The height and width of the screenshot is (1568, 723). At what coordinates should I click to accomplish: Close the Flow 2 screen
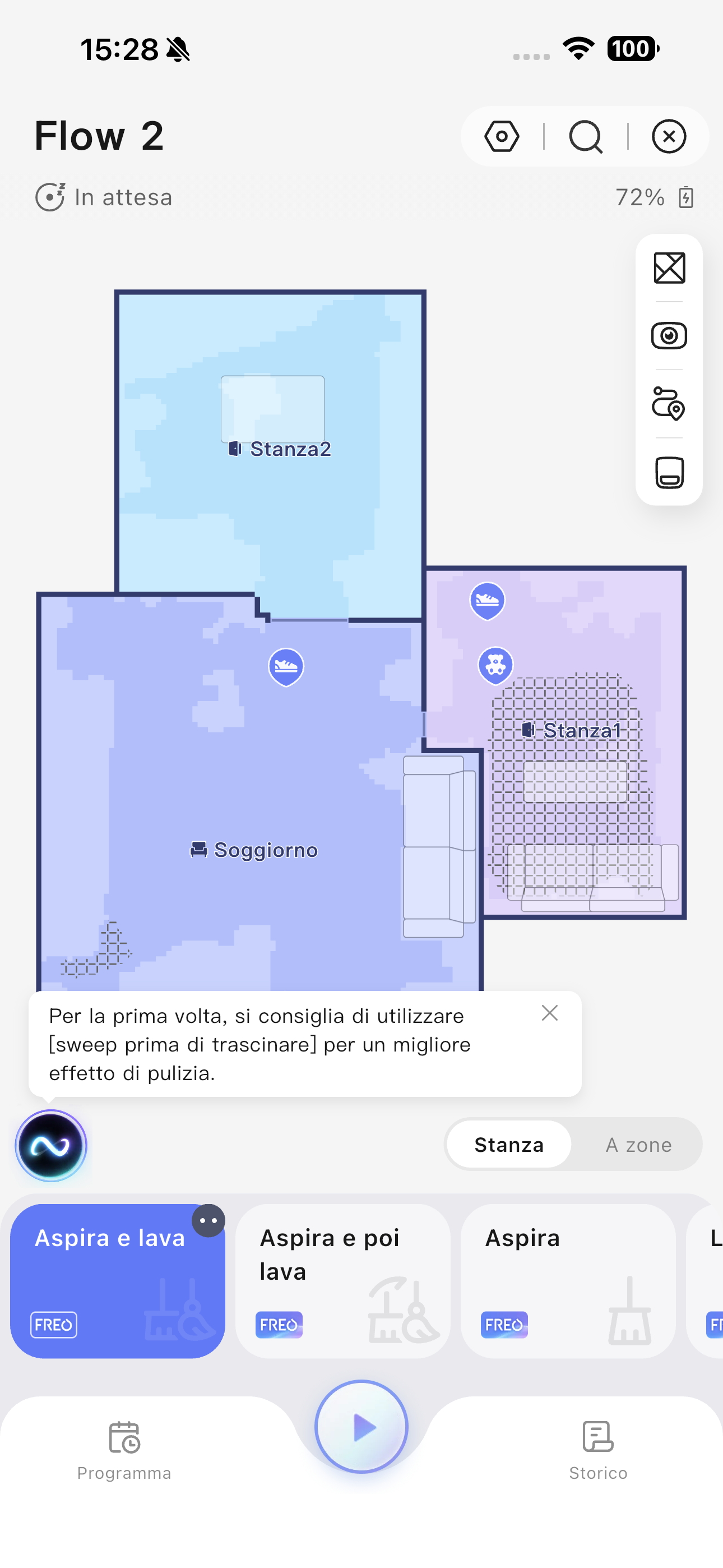(x=669, y=136)
